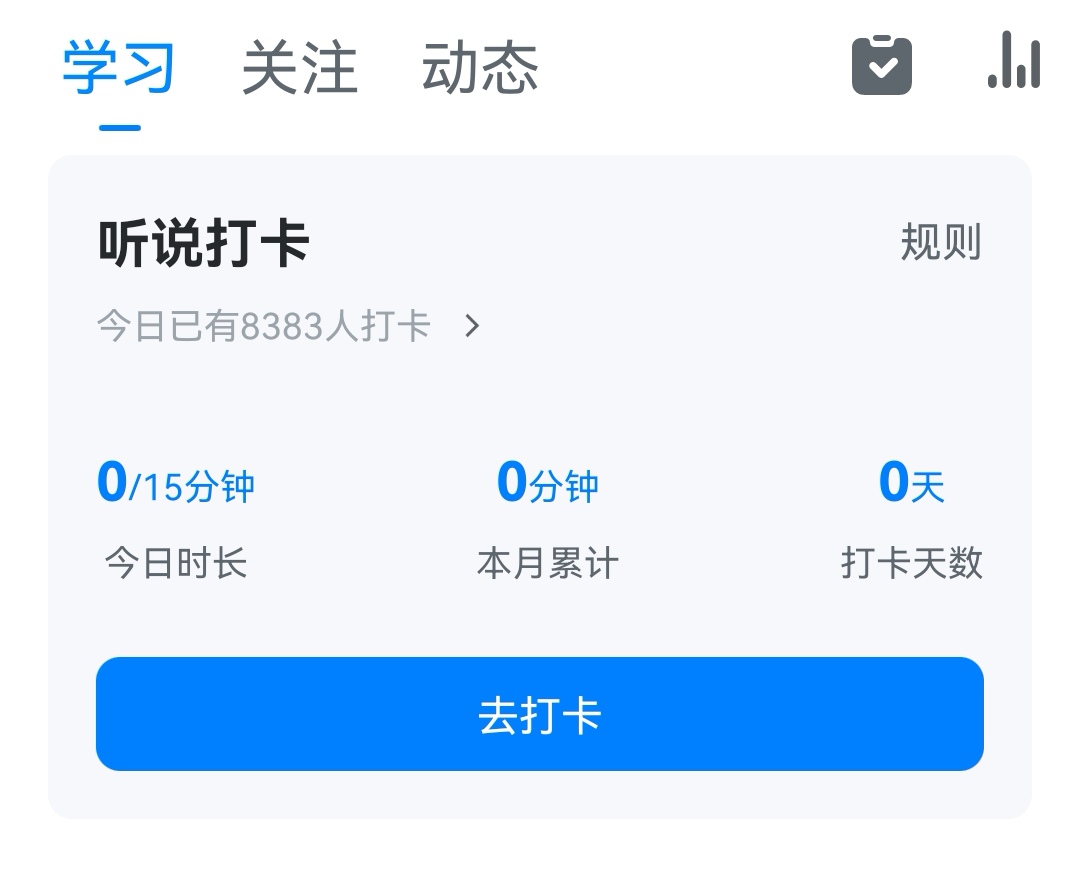Open the clipboard checklist icon
The width and height of the screenshot is (1080, 885).
coord(881,65)
